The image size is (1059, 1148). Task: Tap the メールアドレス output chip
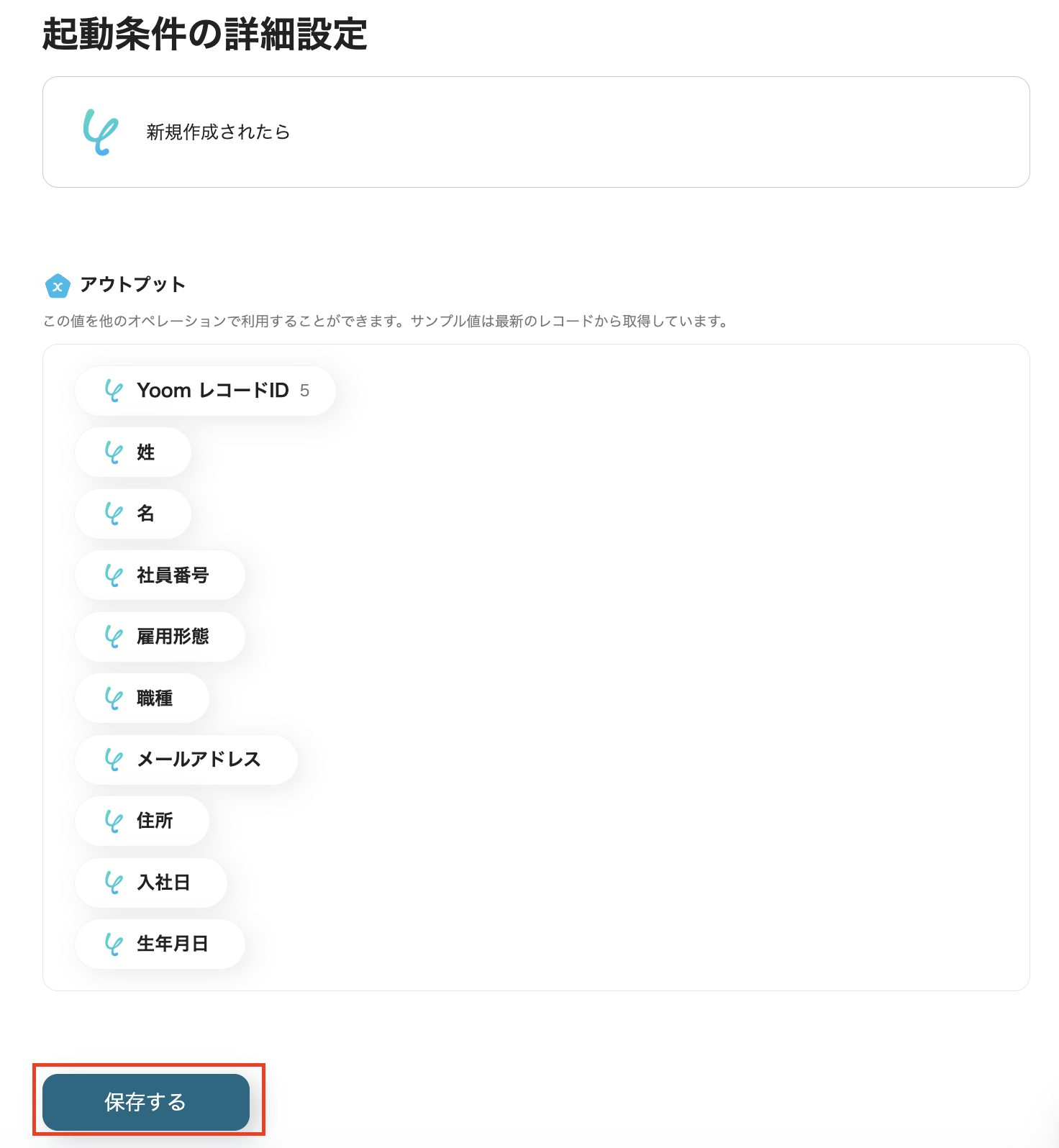click(x=186, y=760)
